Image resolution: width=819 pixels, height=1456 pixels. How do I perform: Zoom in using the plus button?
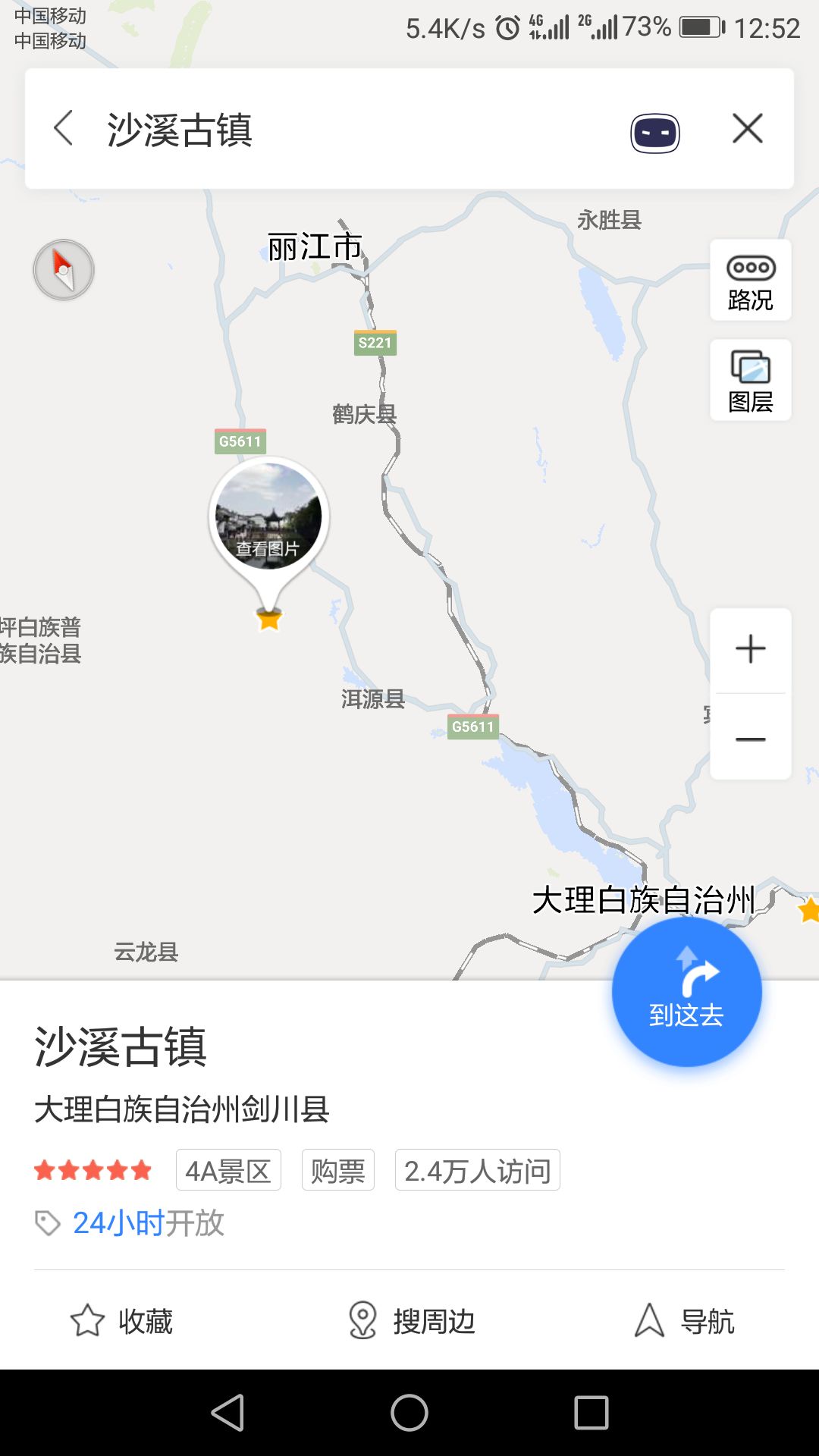[x=750, y=648]
